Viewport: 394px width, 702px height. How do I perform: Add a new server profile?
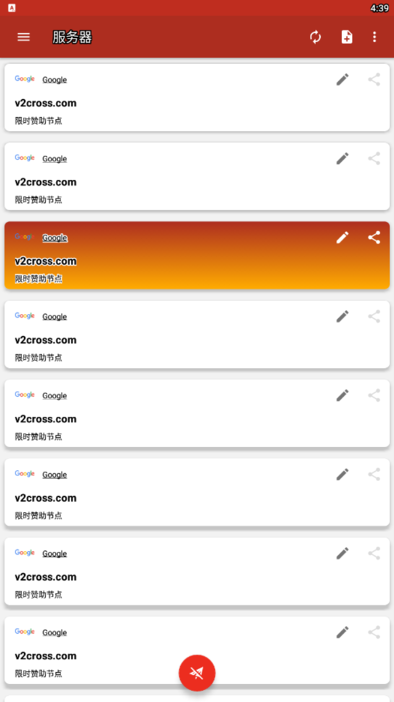coord(347,37)
